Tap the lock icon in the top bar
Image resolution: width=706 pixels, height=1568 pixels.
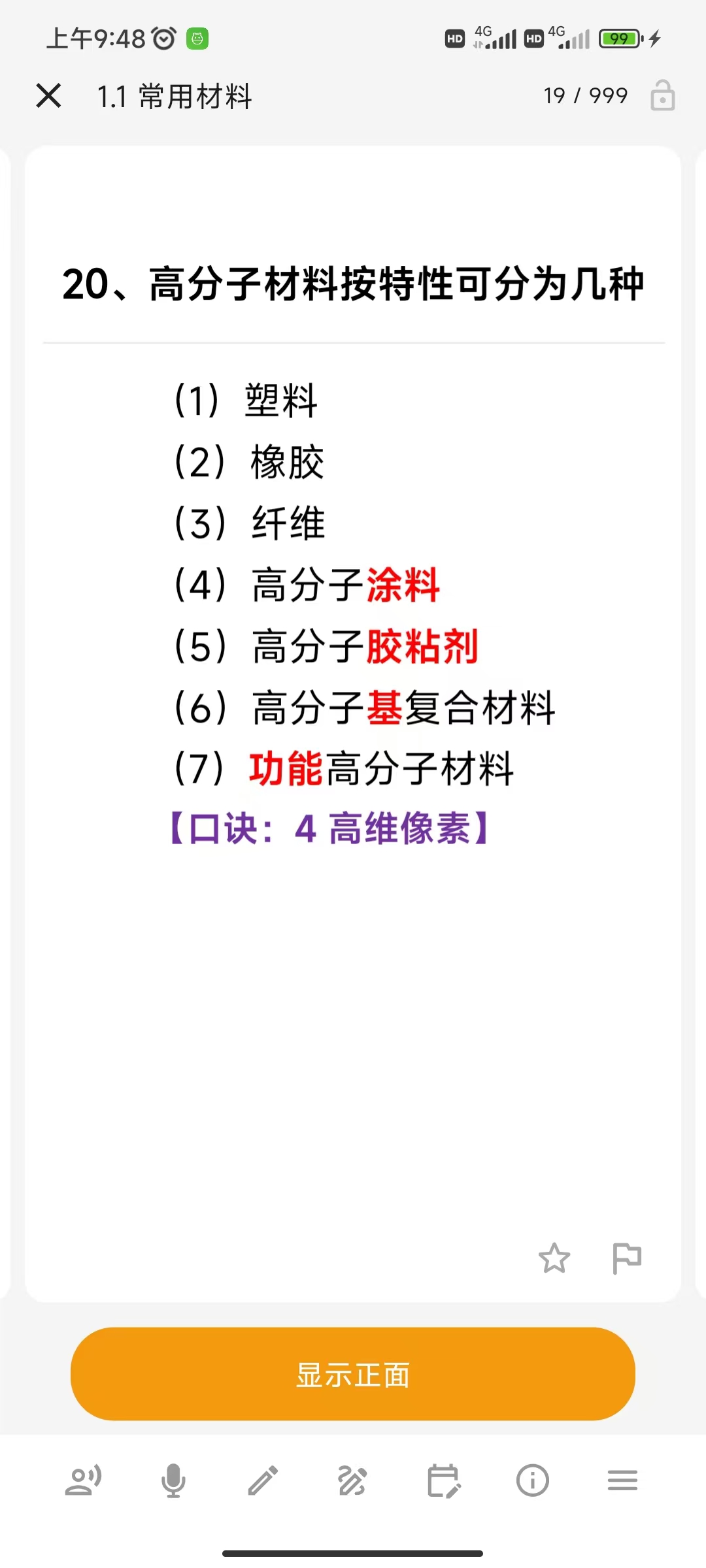coord(662,95)
